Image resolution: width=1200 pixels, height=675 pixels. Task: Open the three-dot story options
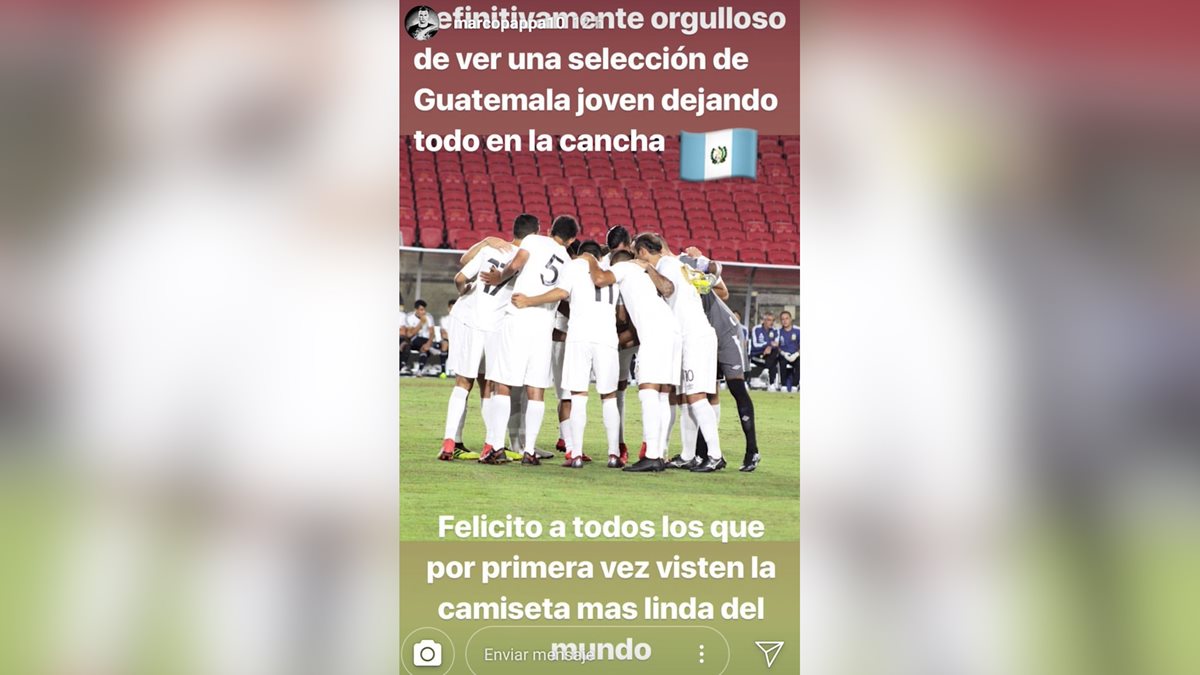point(701,654)
